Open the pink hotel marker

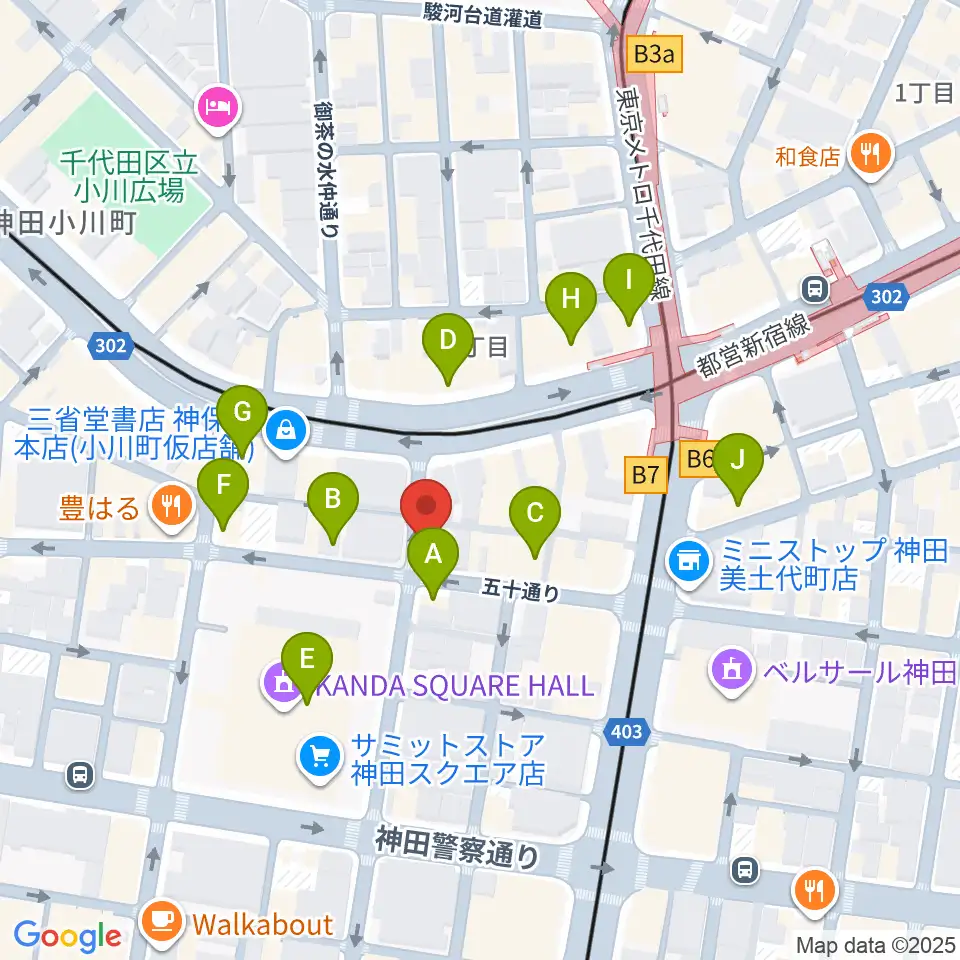[219, 110]
